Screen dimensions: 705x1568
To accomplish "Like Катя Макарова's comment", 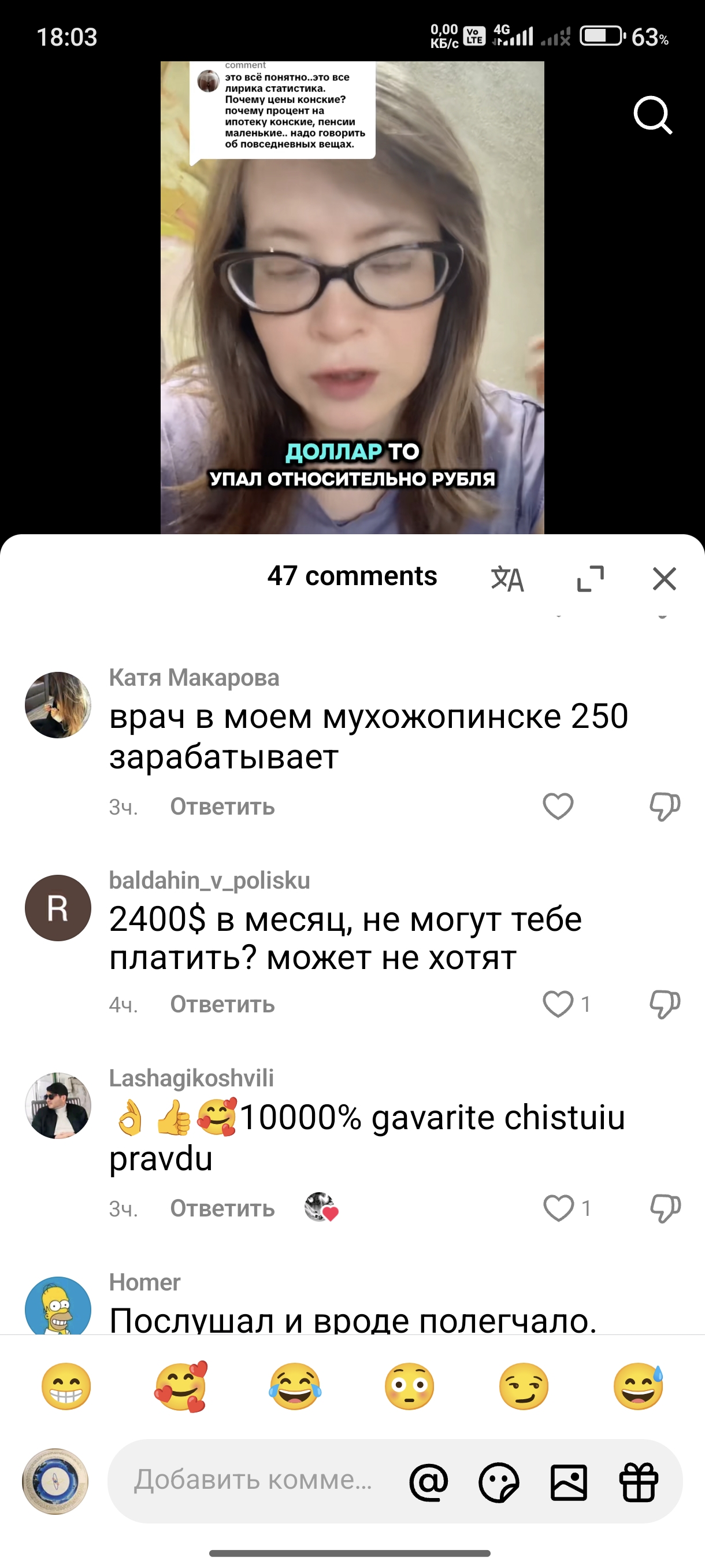I will 558,807.
